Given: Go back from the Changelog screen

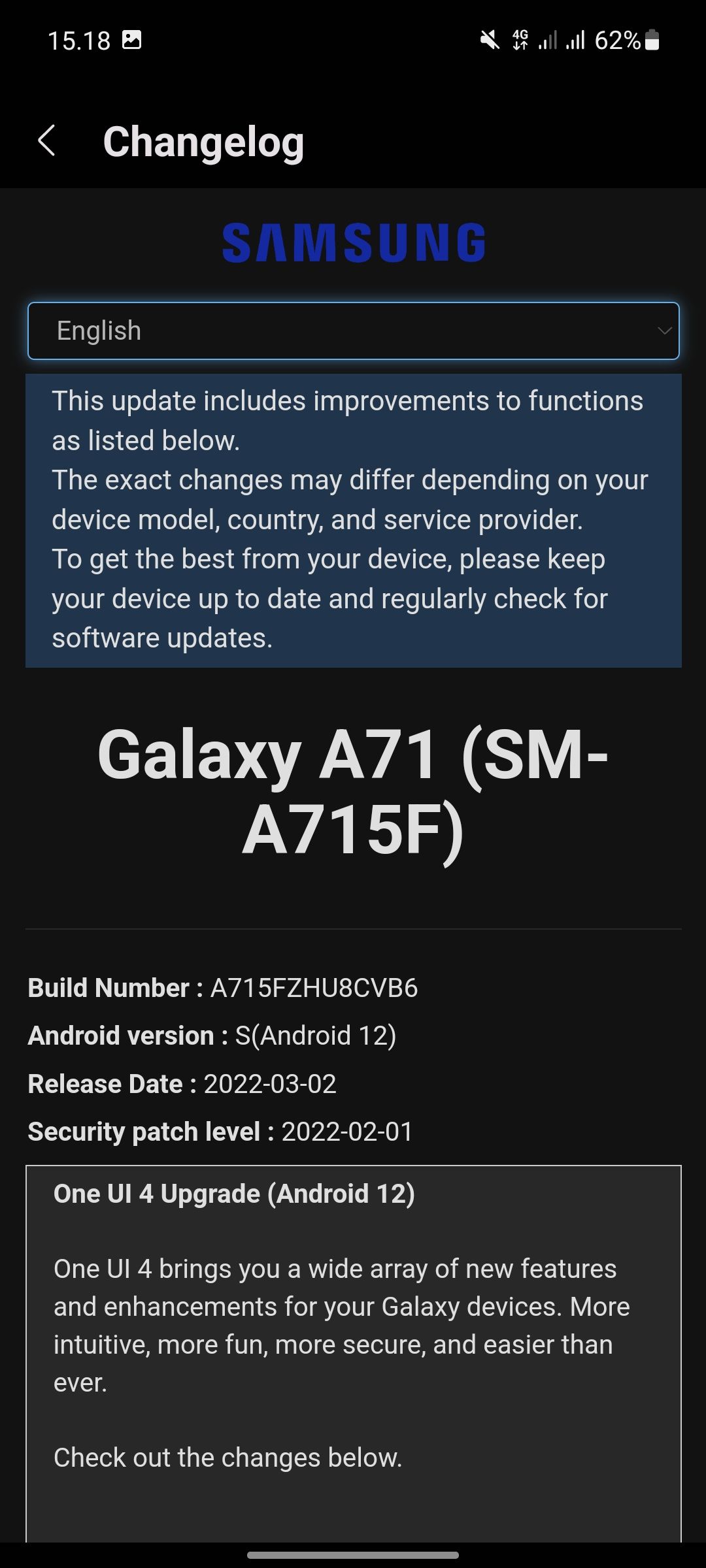Looking at the screenshot, I should 47,140.
